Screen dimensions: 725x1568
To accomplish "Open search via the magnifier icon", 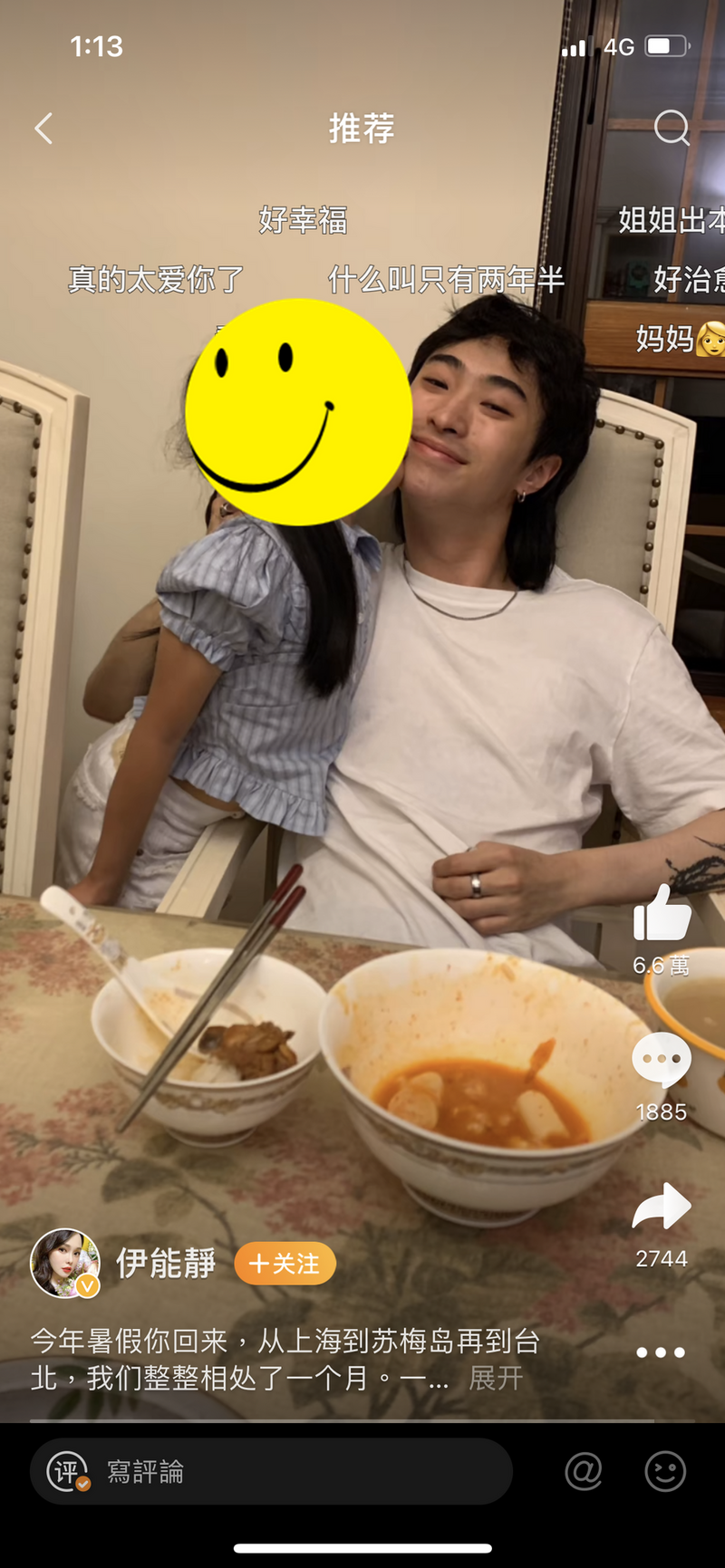I will tap(672, 128).
